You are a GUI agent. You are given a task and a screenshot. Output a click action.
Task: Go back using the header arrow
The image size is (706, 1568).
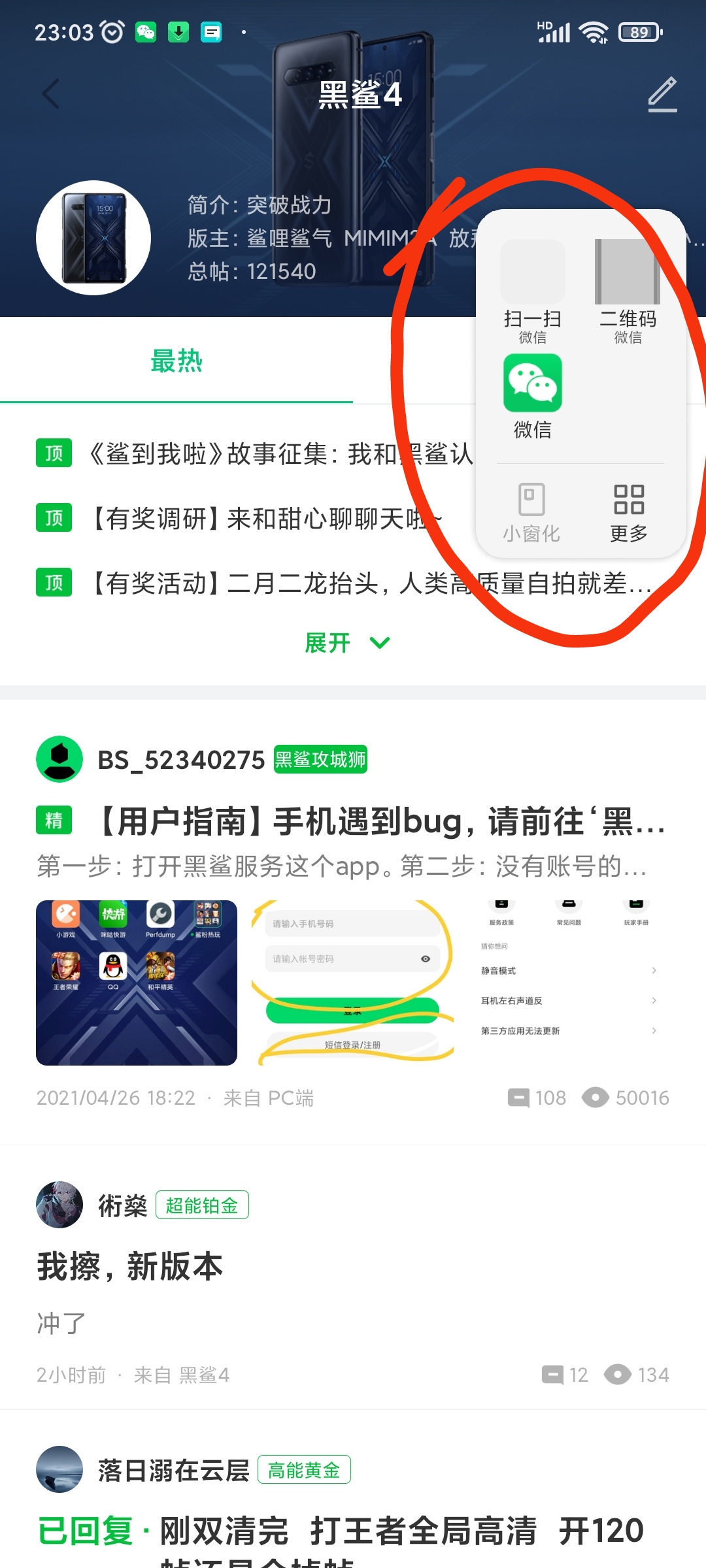pos(51,94)
